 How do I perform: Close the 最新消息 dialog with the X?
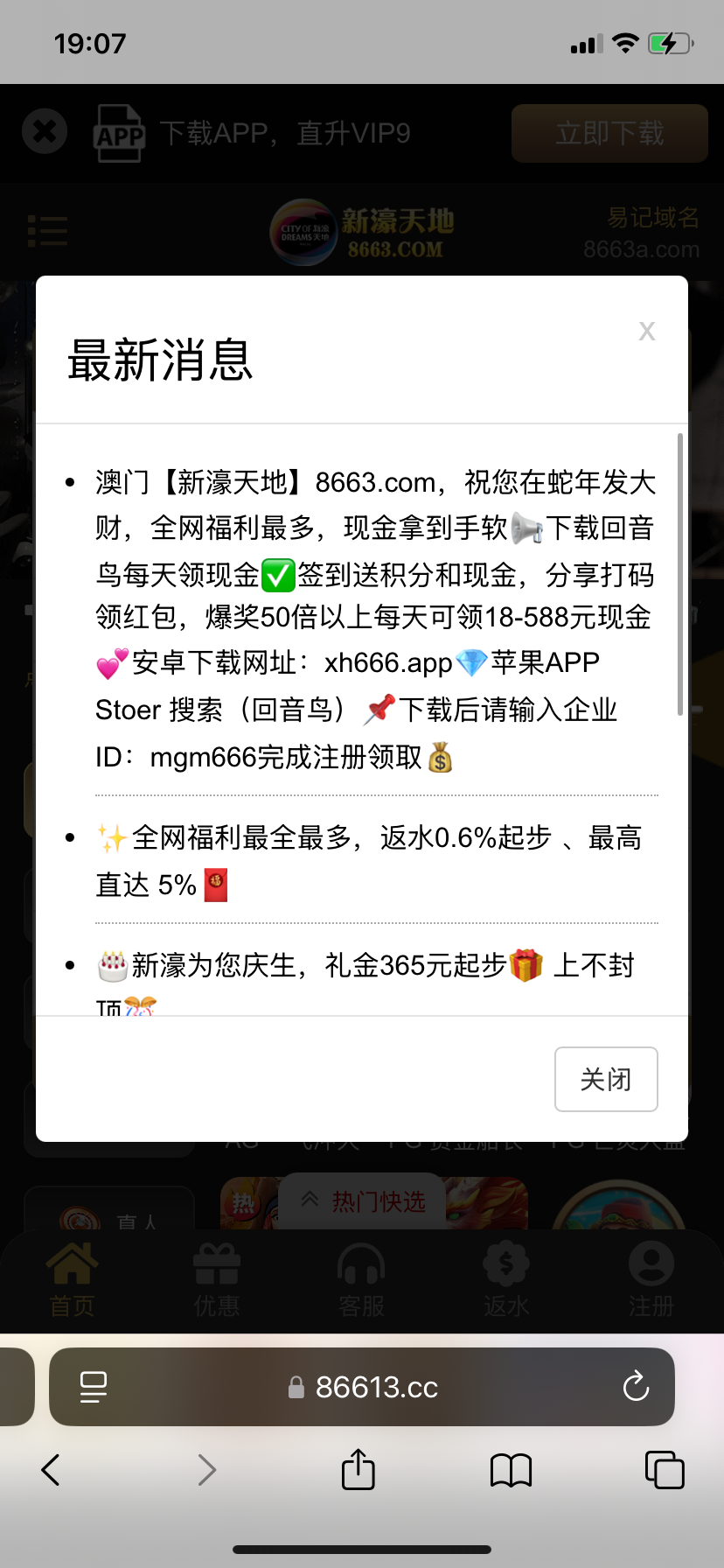point(647,332)
